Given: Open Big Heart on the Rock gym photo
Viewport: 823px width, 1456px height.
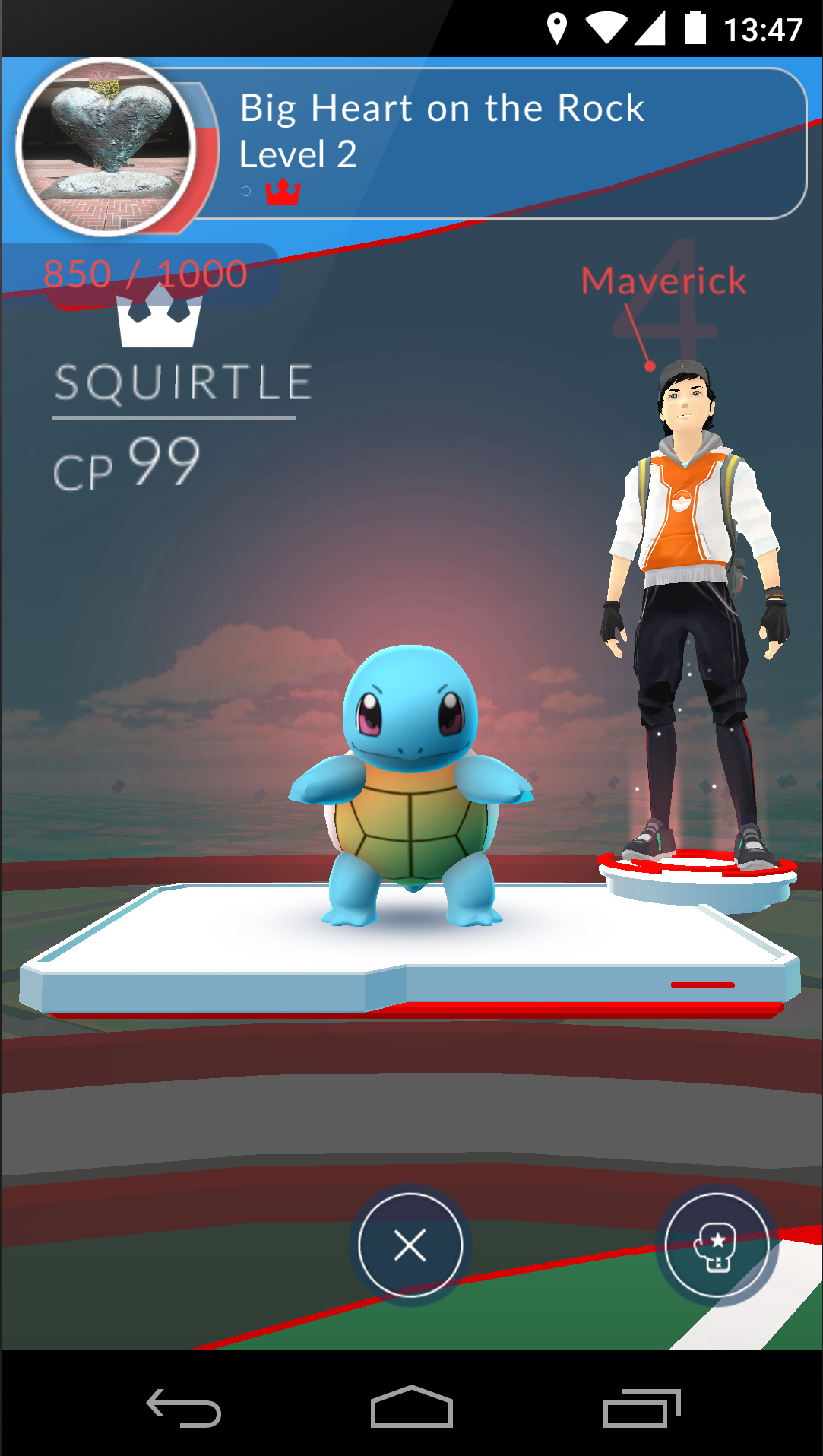Looking at the screenshot, I should point(106,148).
